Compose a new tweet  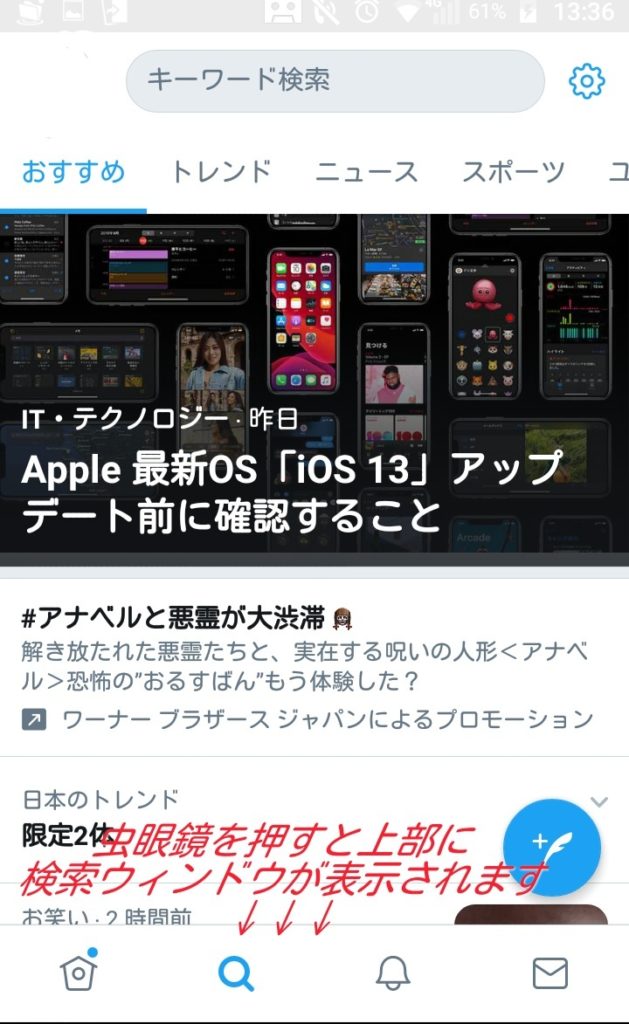click(551, 846)
